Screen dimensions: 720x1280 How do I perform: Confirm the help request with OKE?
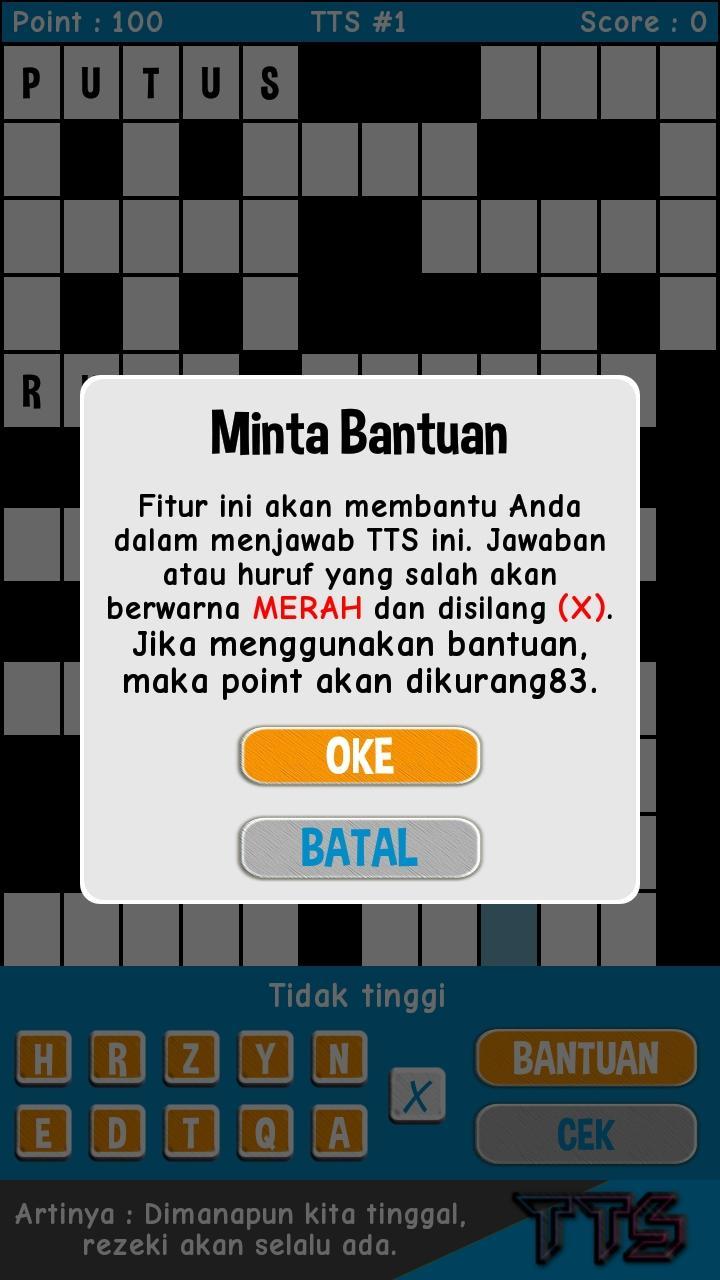click(x=360, y=756)
